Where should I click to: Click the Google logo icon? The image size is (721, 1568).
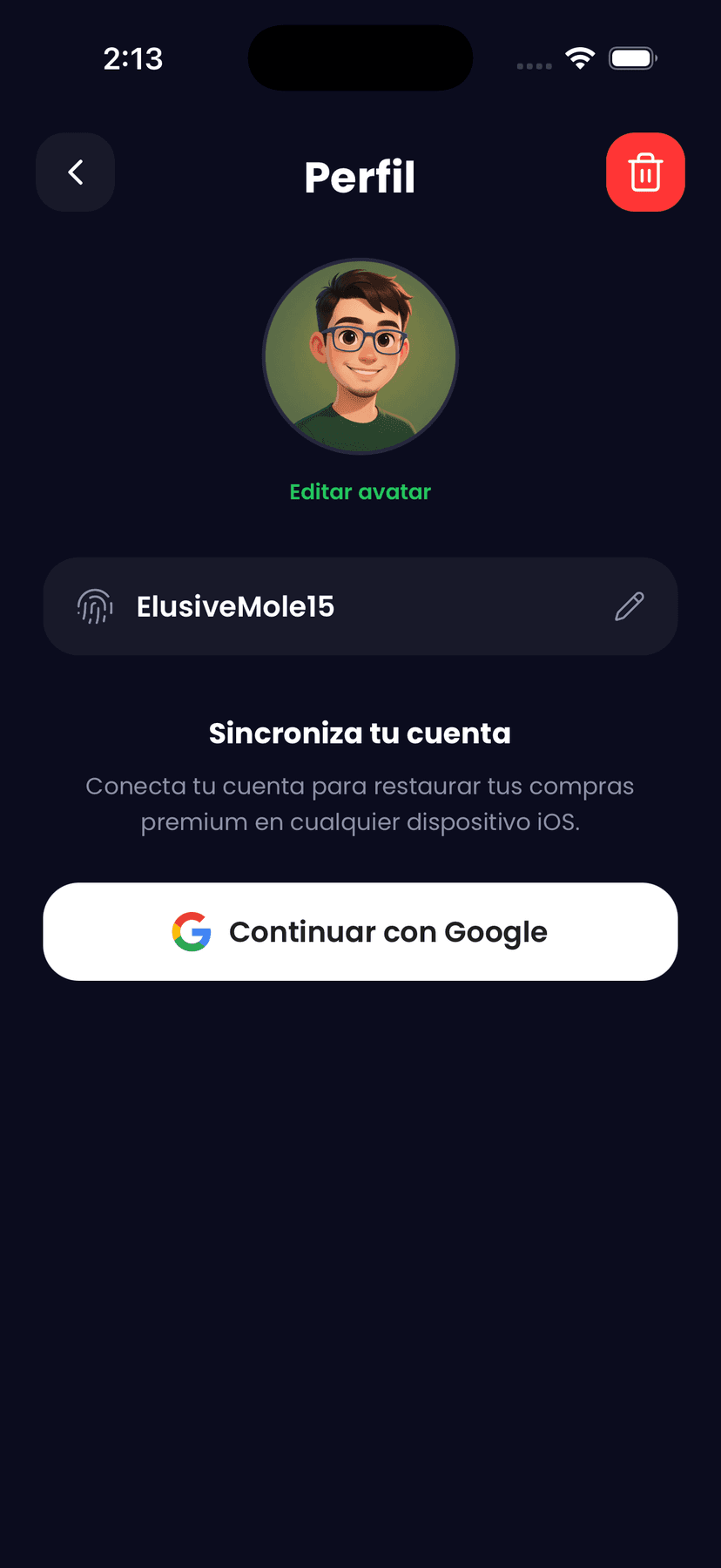(192, 931)
